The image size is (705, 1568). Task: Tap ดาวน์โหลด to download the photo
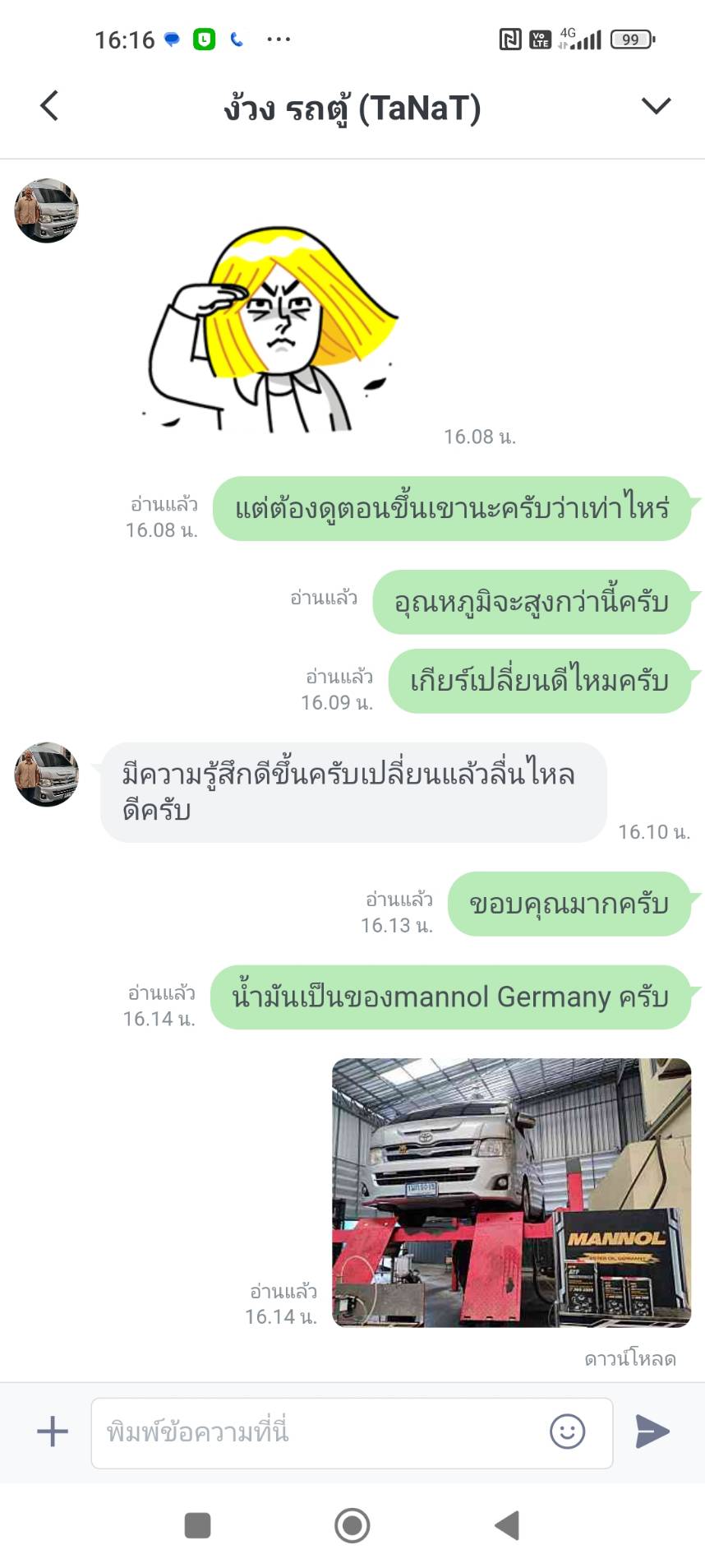point(630,1359)
